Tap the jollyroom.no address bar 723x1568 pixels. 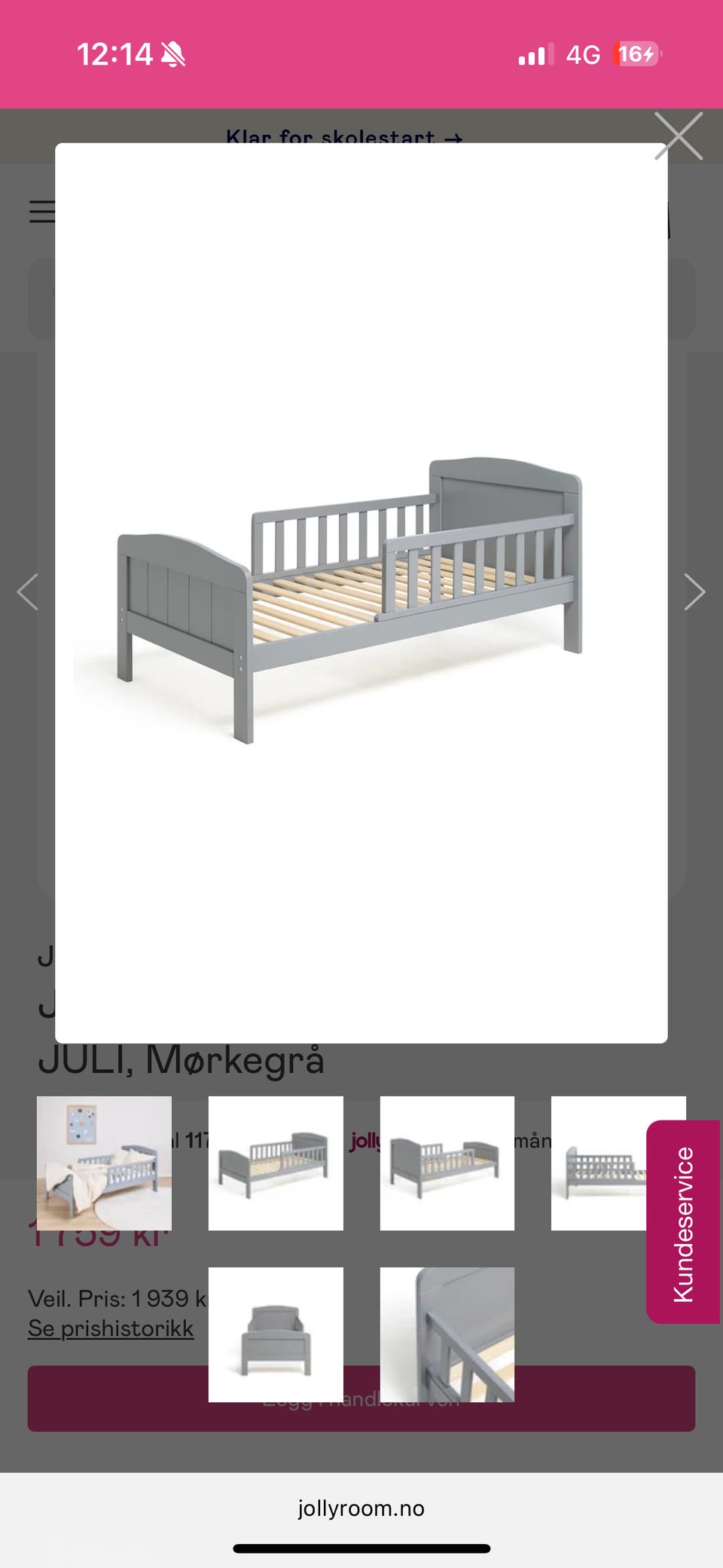[x=361, y=1508]
